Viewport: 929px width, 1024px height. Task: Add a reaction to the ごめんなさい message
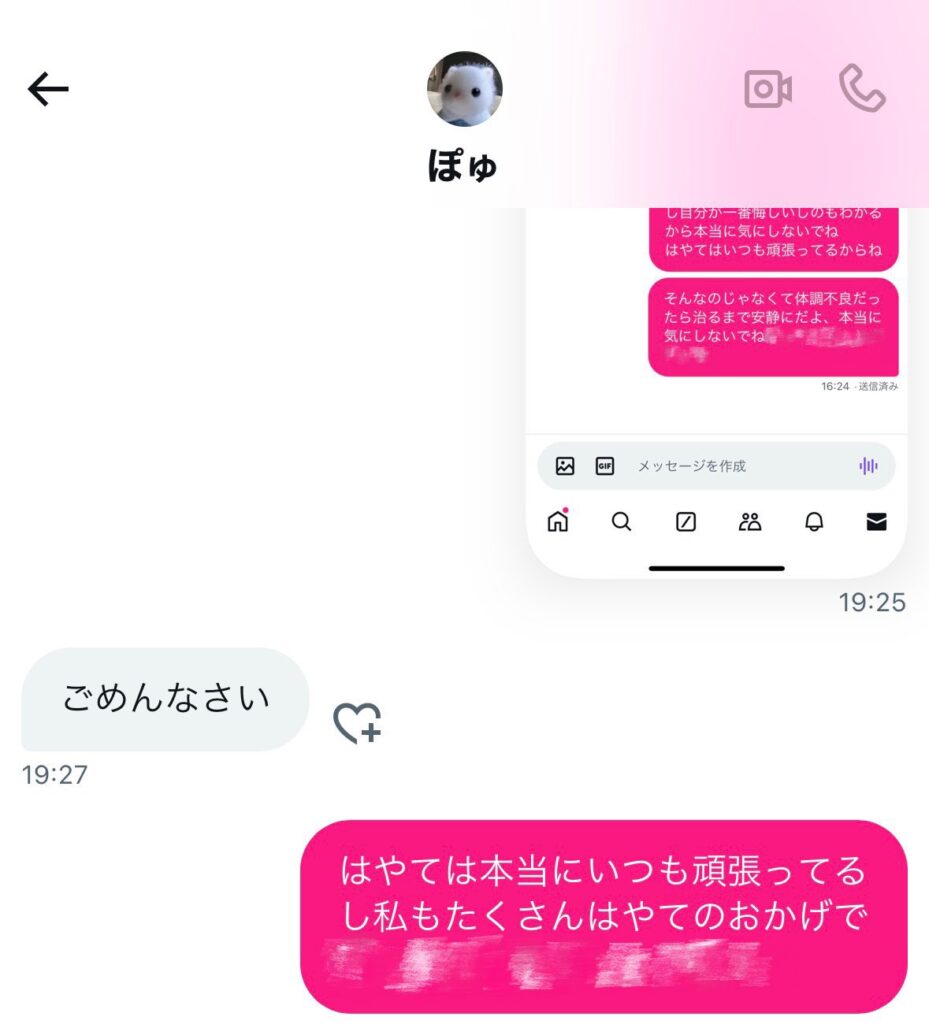point(357,723)
